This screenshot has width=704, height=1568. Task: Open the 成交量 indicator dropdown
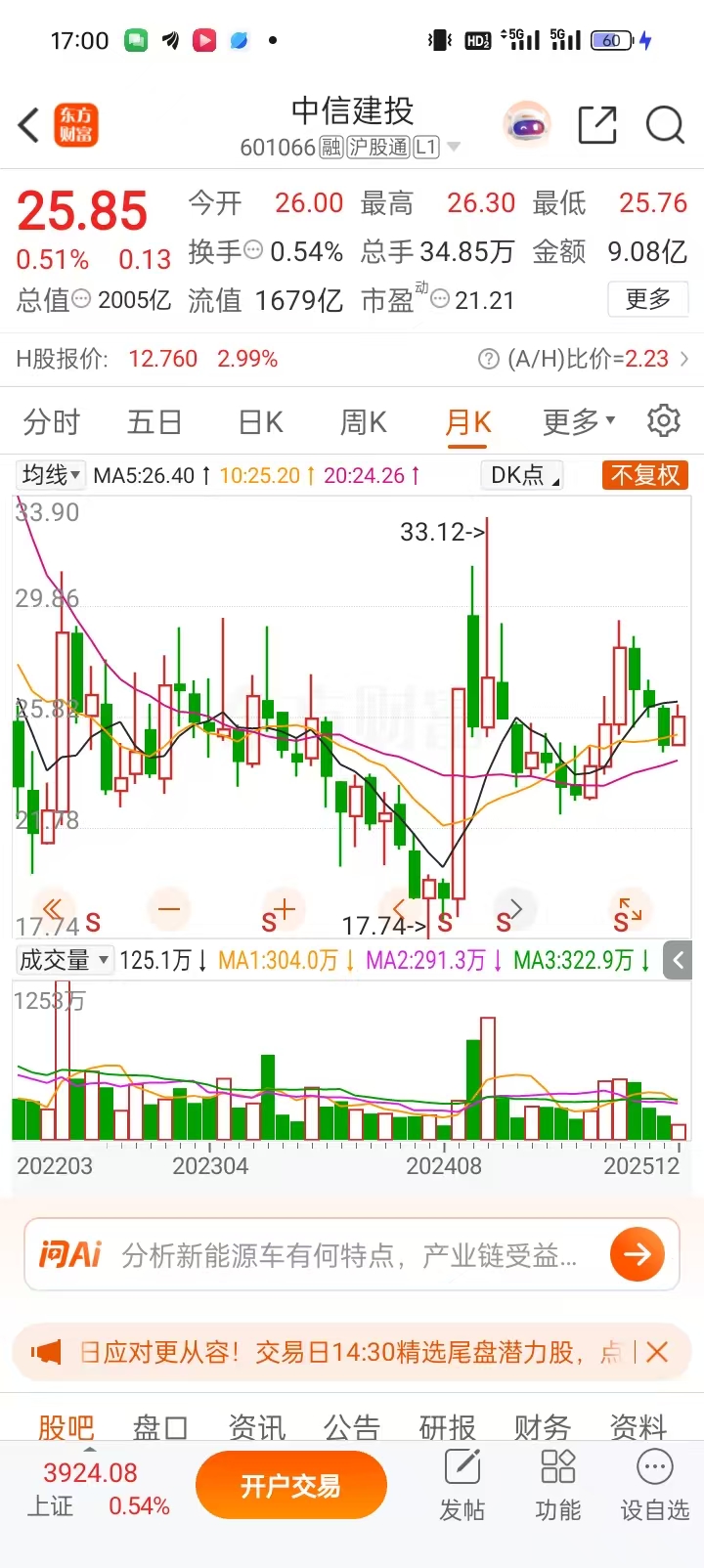point(65,960)
